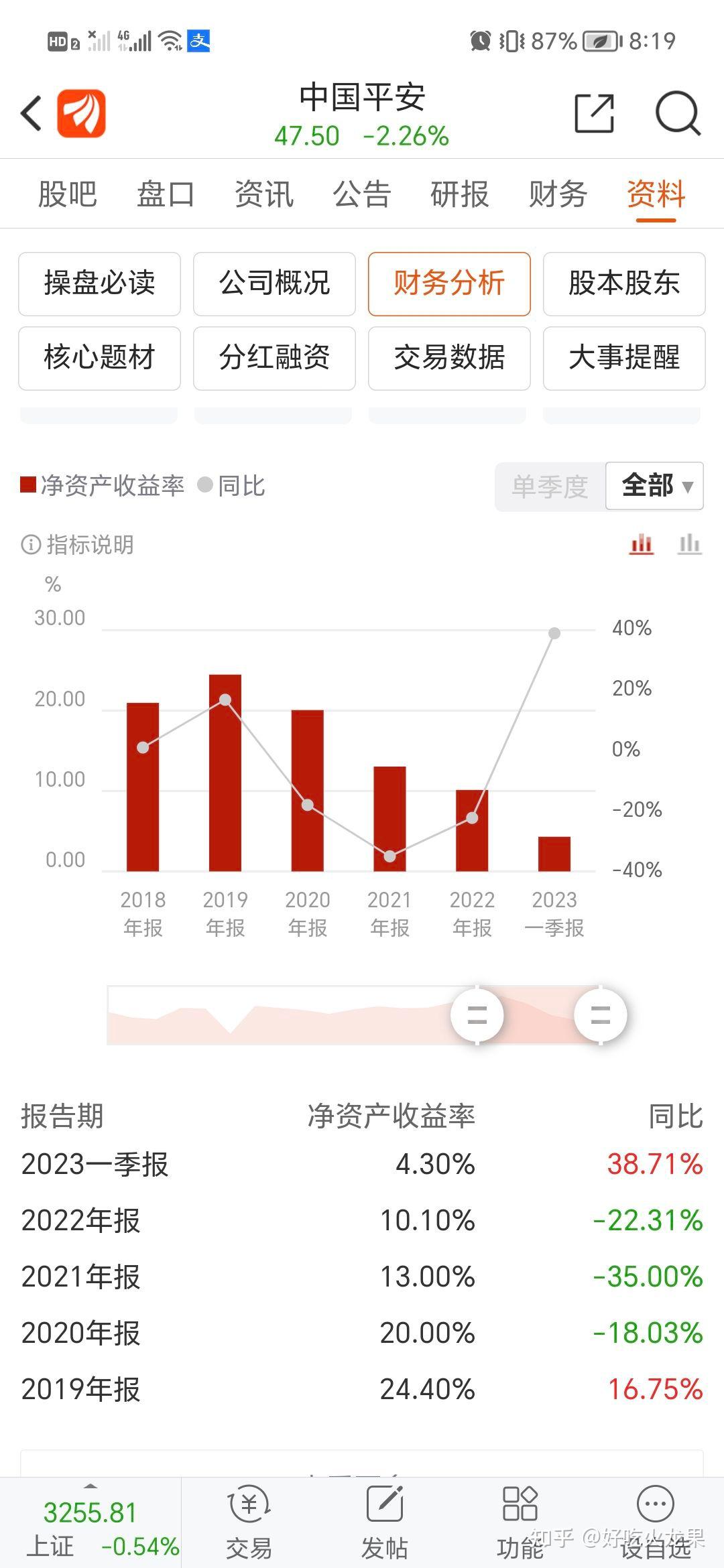Open the 全部 period dropdown
This screenshot has width=724, height=1568.
pyautogui.click(x=654, y=487)
